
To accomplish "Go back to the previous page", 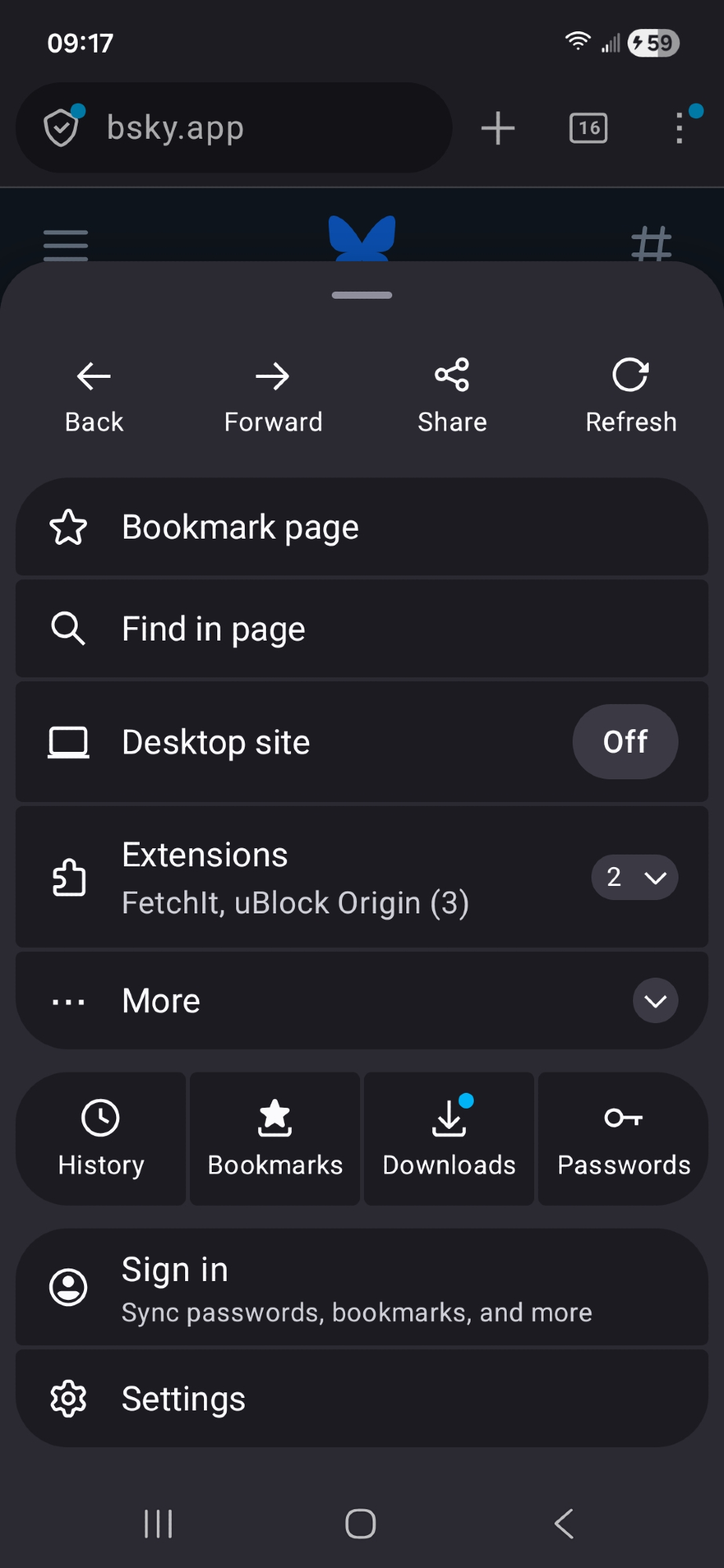I will [x=94, y=396].
